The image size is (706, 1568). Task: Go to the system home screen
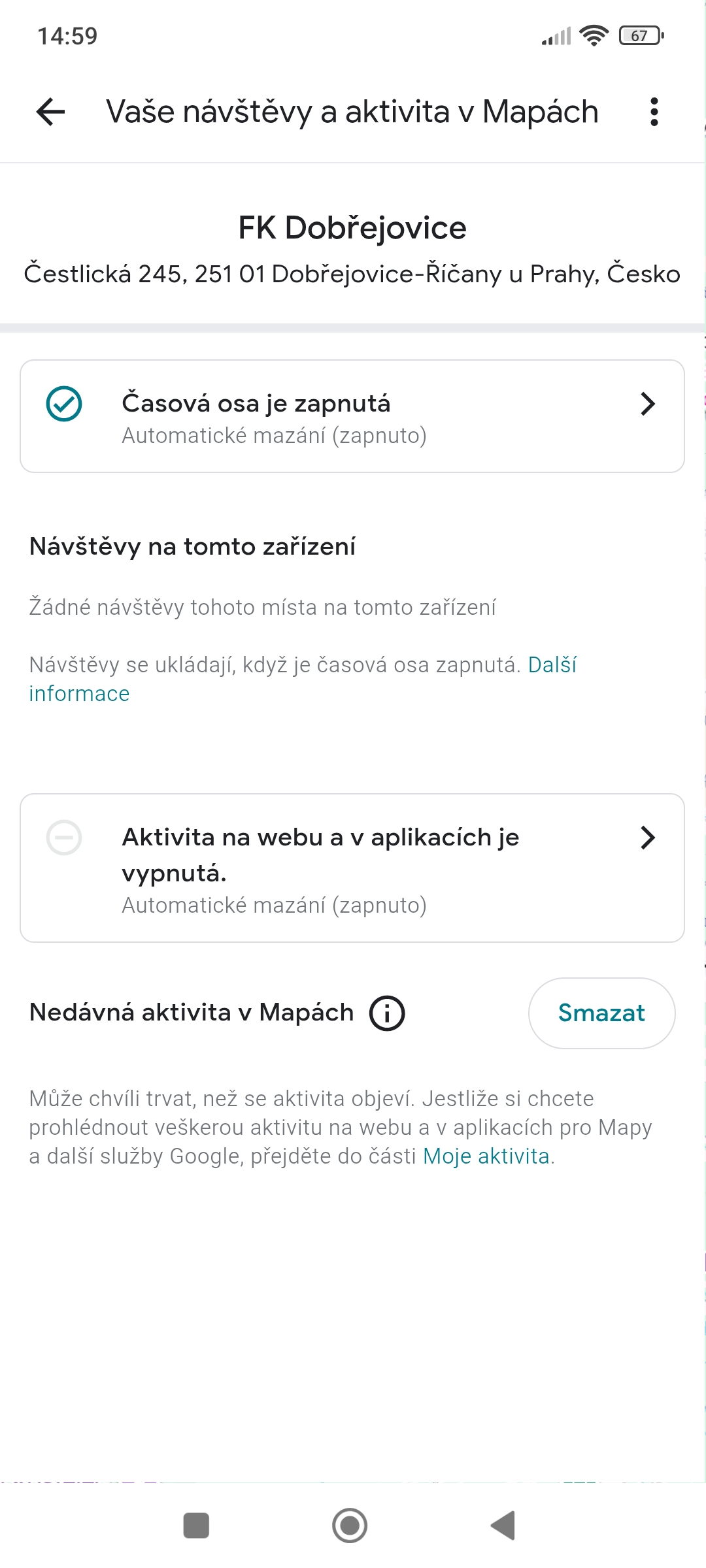pos(350,1526)
